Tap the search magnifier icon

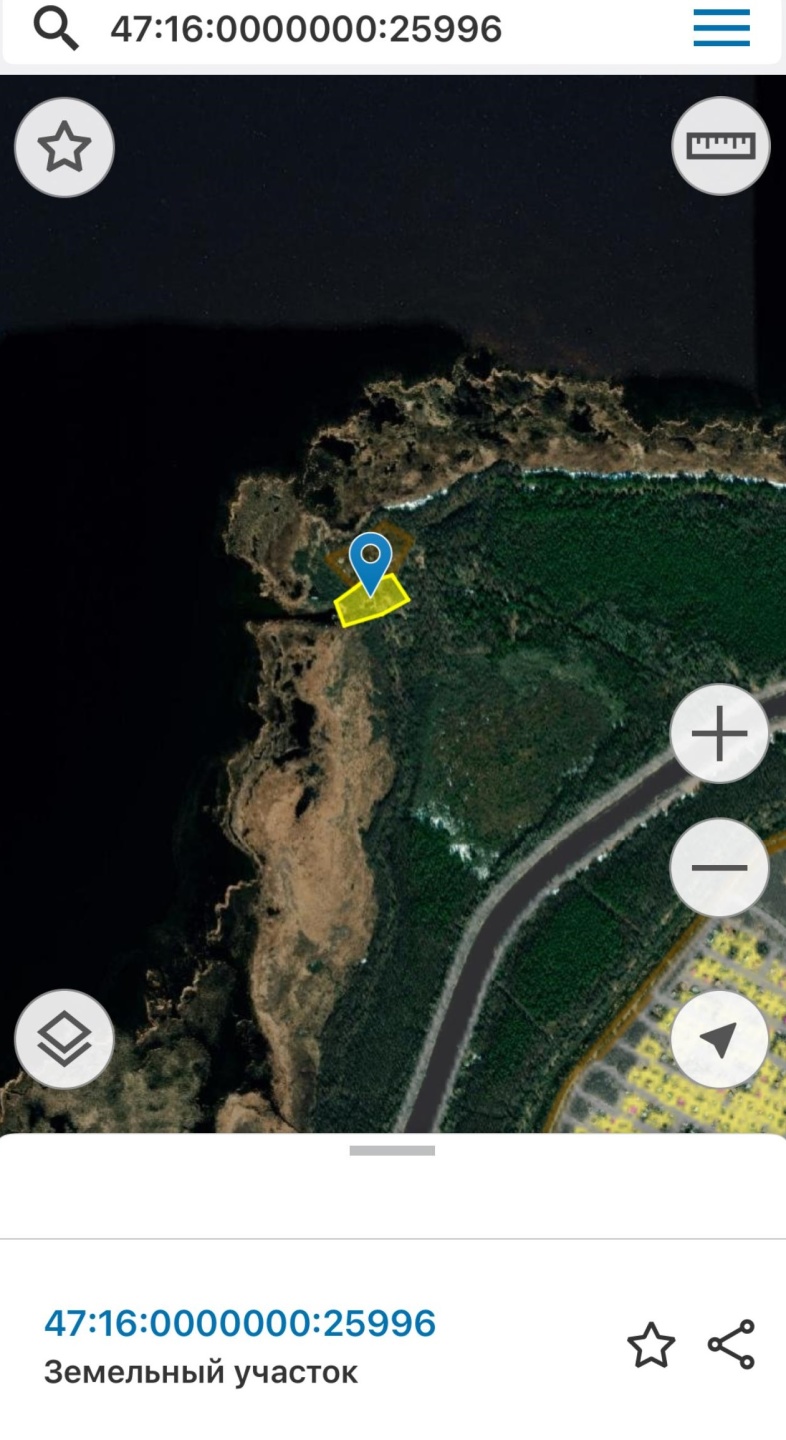pyautogui.click(x=56, y=29)
